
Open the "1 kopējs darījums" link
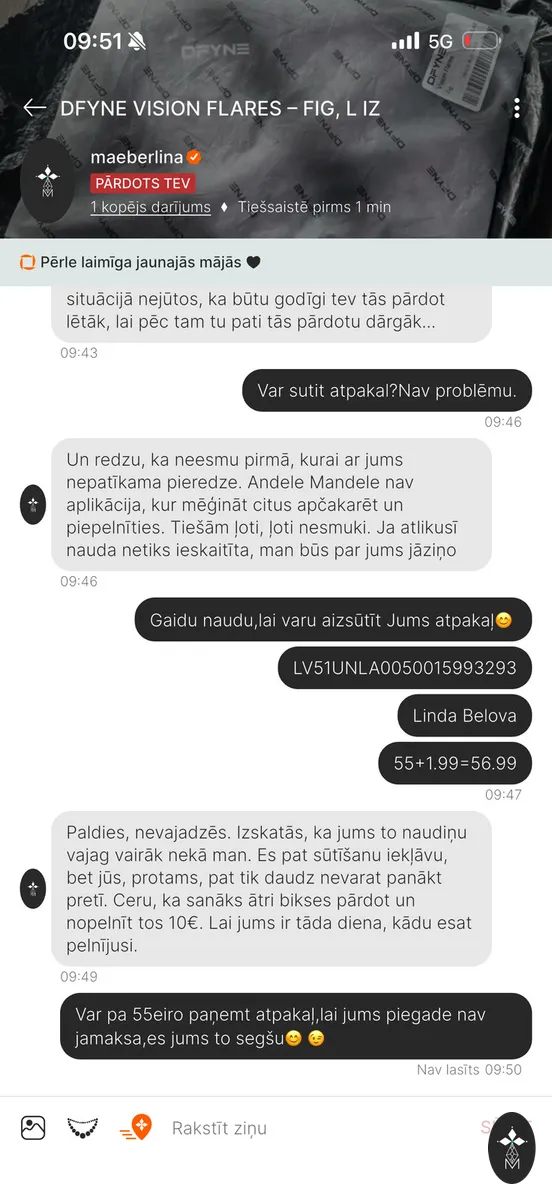tap(150, 207)
